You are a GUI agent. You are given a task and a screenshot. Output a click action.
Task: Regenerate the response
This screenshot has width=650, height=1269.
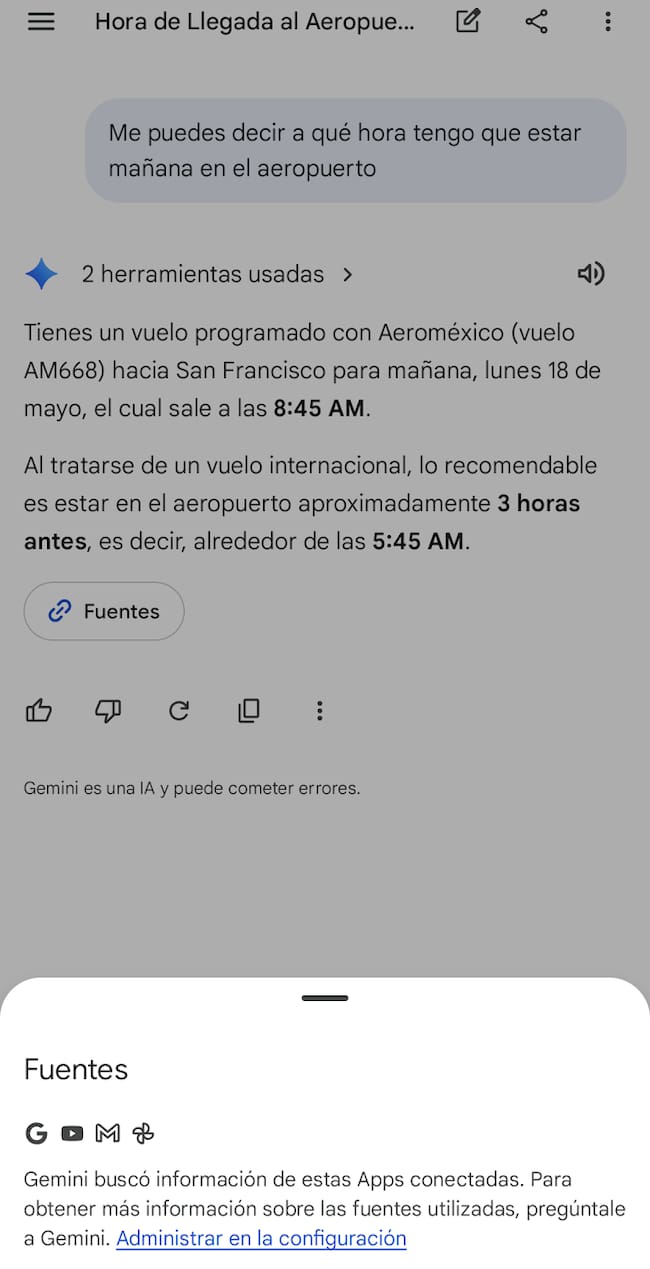tap(179, 711)
